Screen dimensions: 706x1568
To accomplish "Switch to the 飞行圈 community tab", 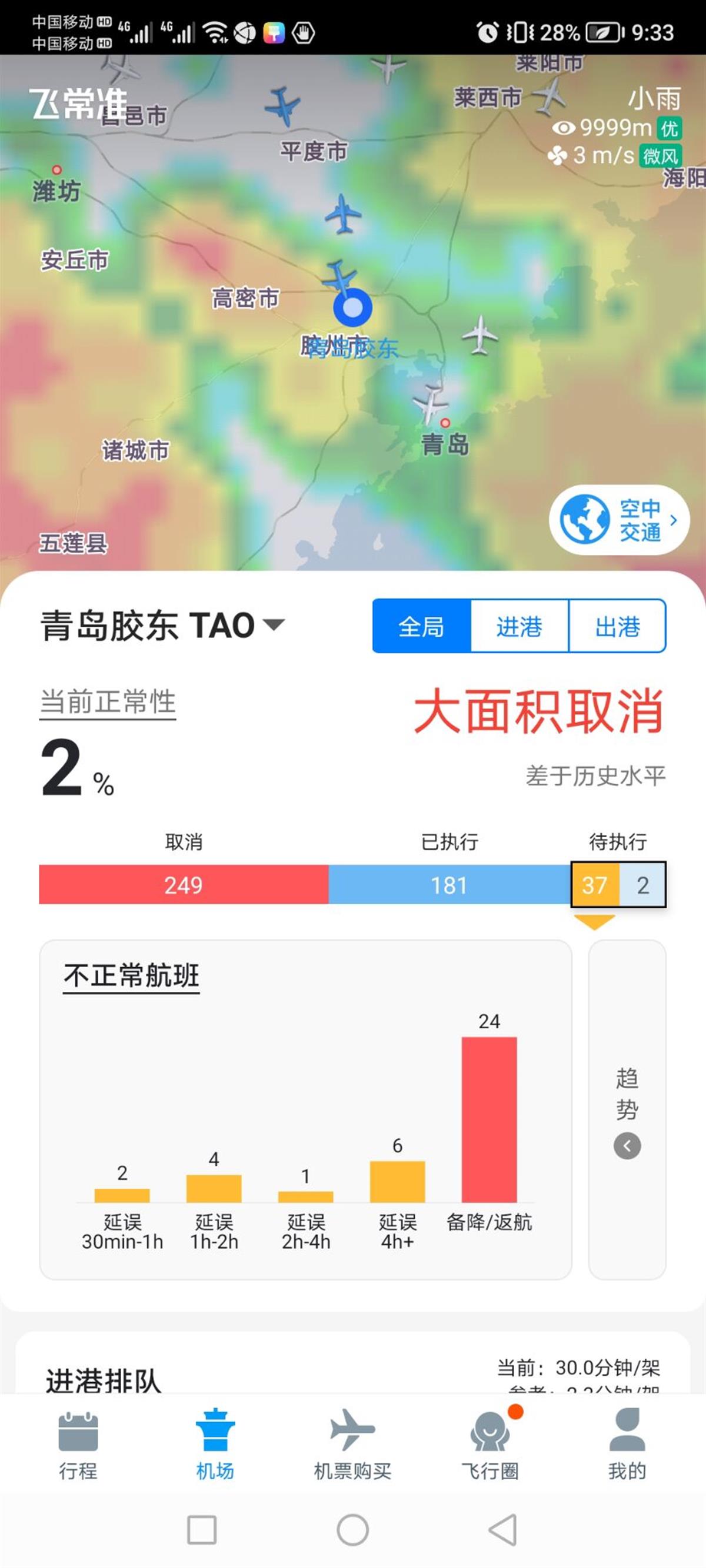I will 489,1445.
